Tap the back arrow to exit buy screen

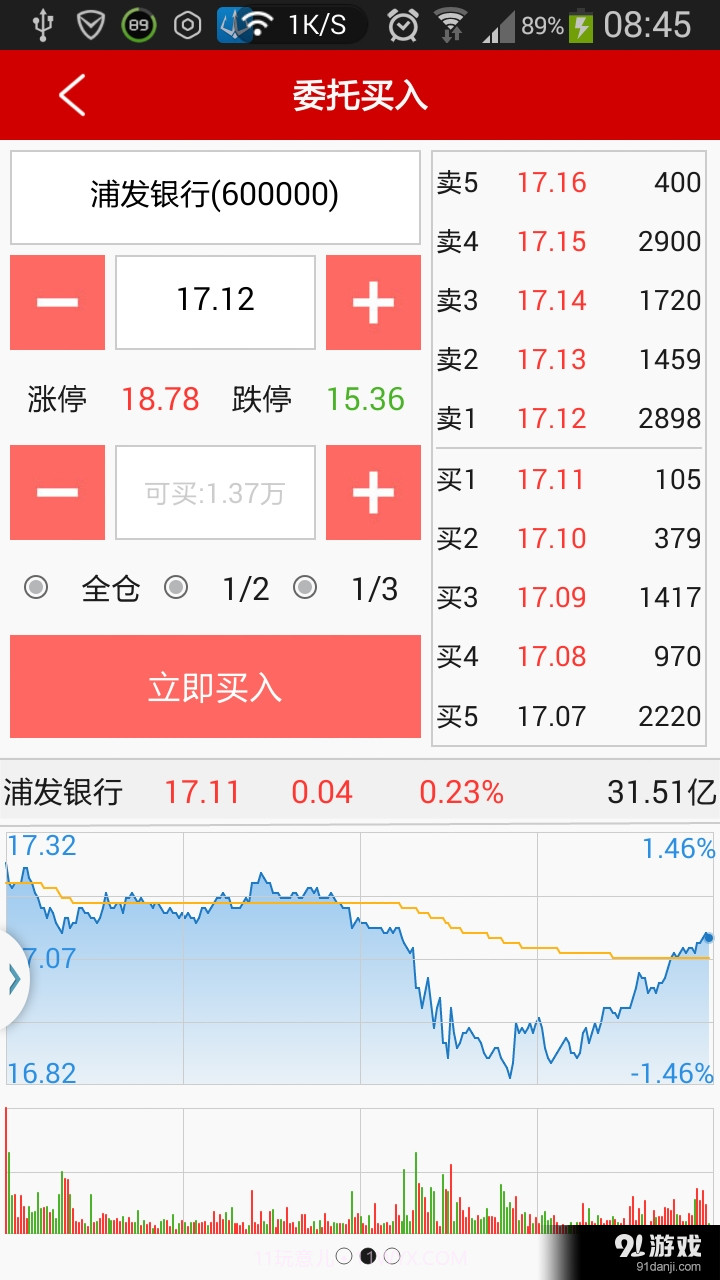pyautogui.click(x=70, y=95)
